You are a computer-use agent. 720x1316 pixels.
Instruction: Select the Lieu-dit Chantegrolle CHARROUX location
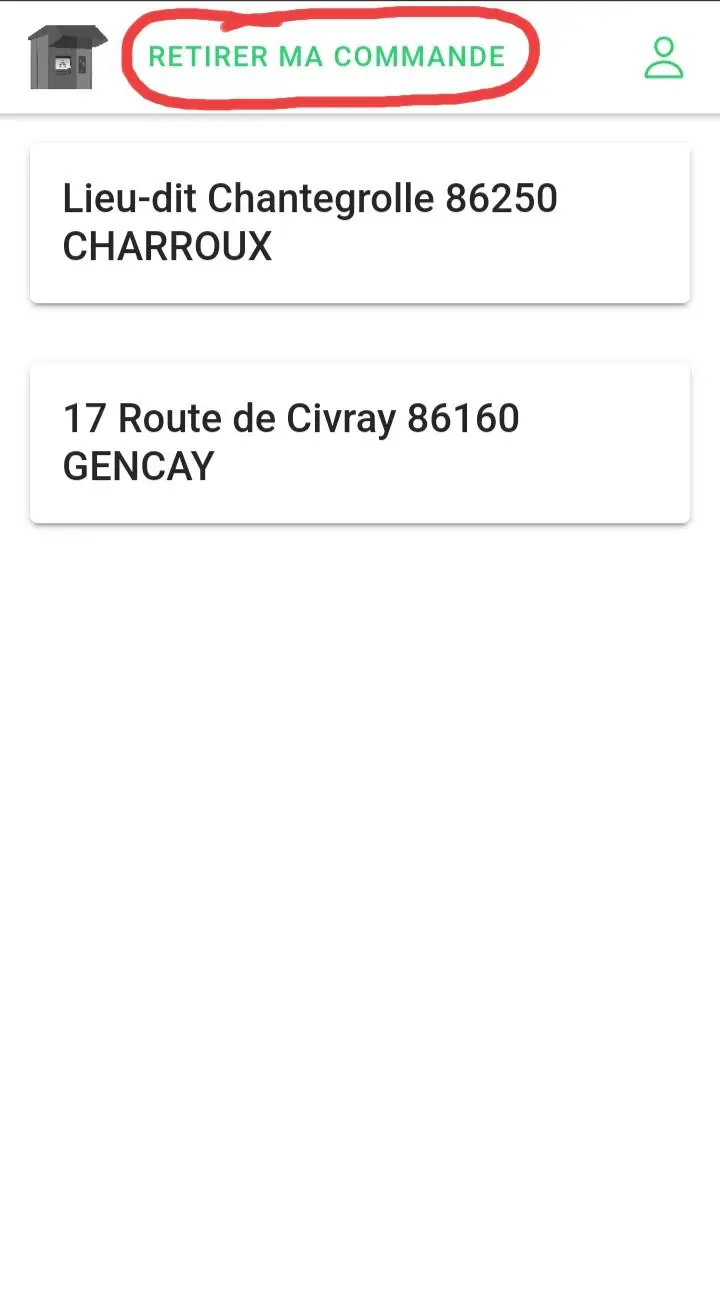pyautogui.click(x=360, y=223)
